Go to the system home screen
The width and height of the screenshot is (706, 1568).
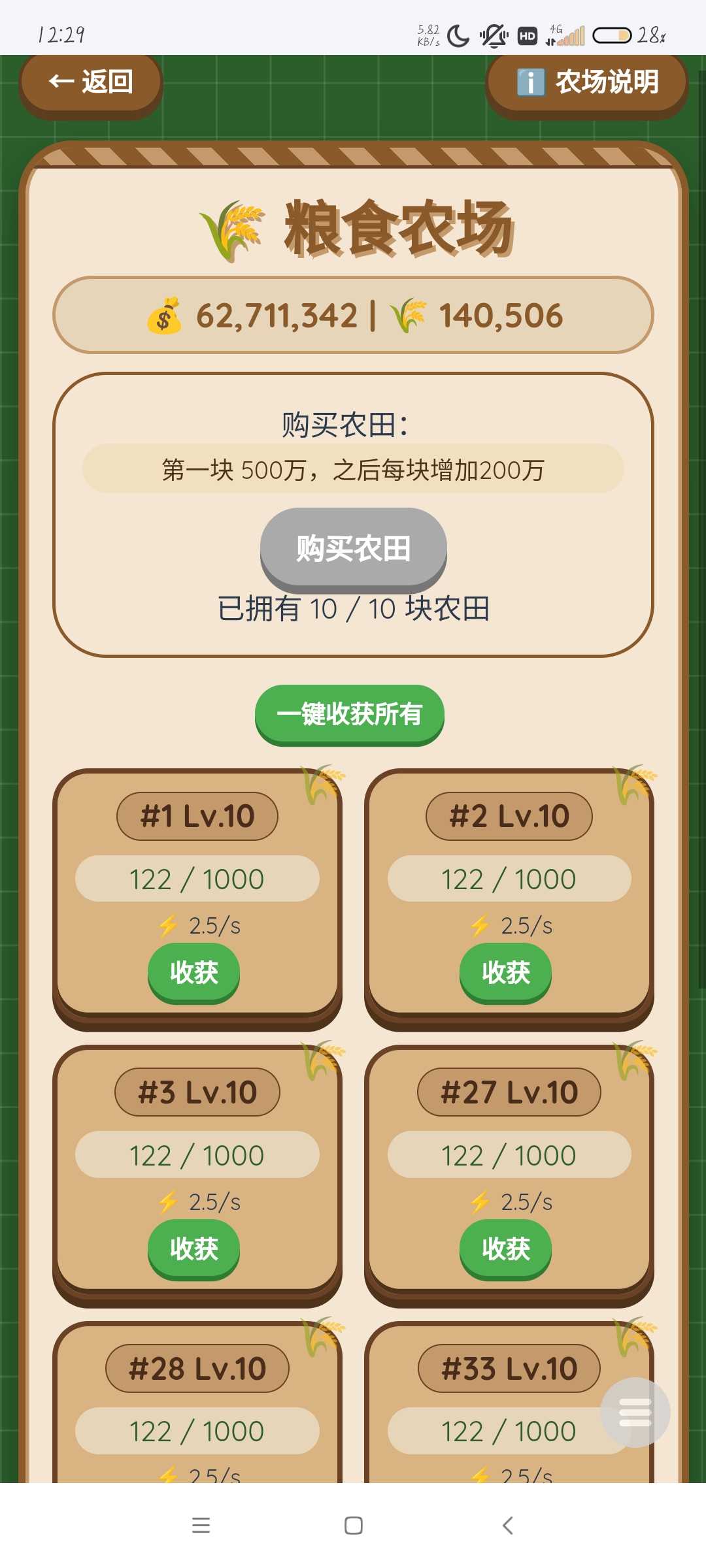click(x=353, y=1526)
